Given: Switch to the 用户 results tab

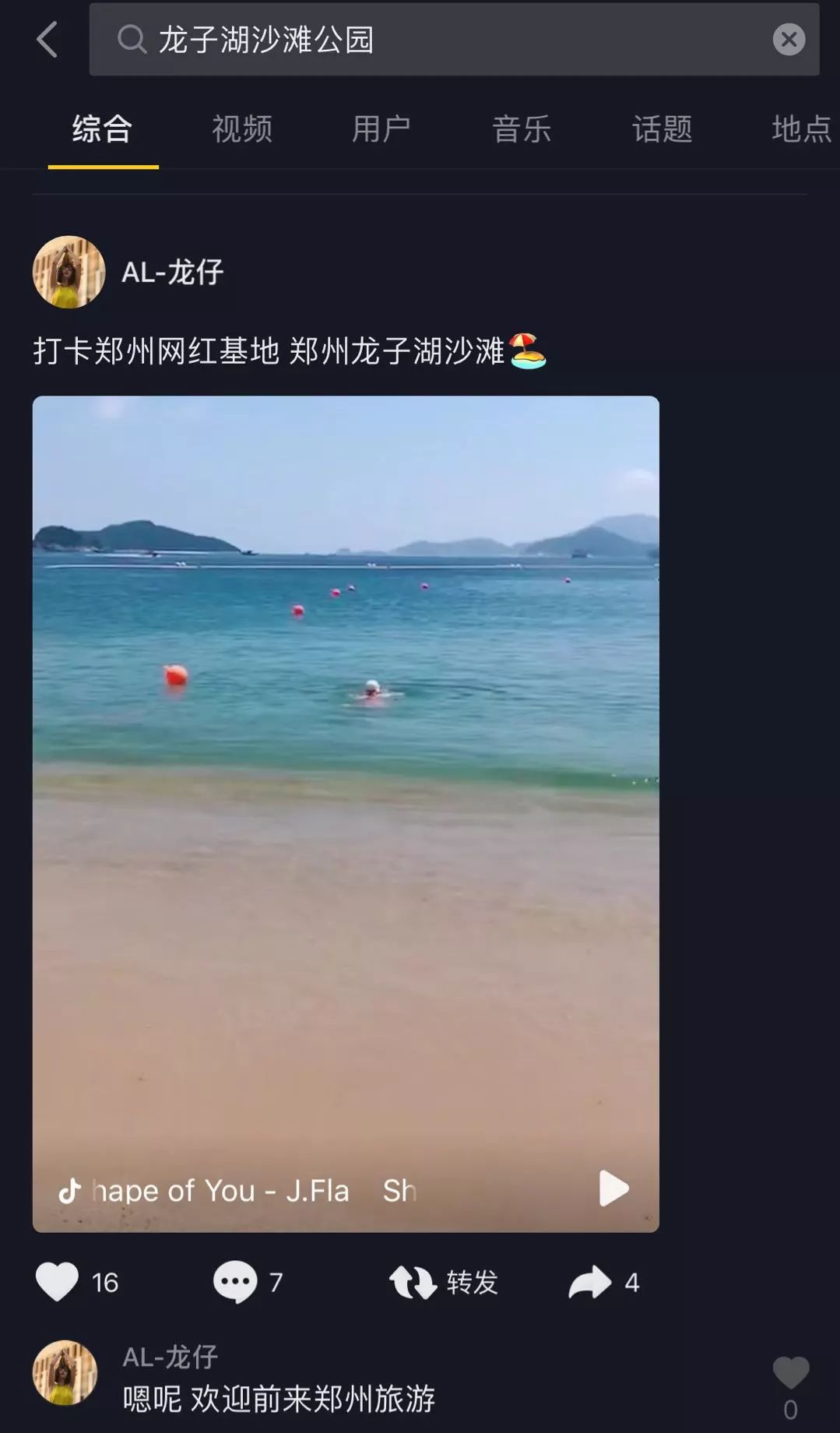Looking at the screenshot, I should (381, 129).
